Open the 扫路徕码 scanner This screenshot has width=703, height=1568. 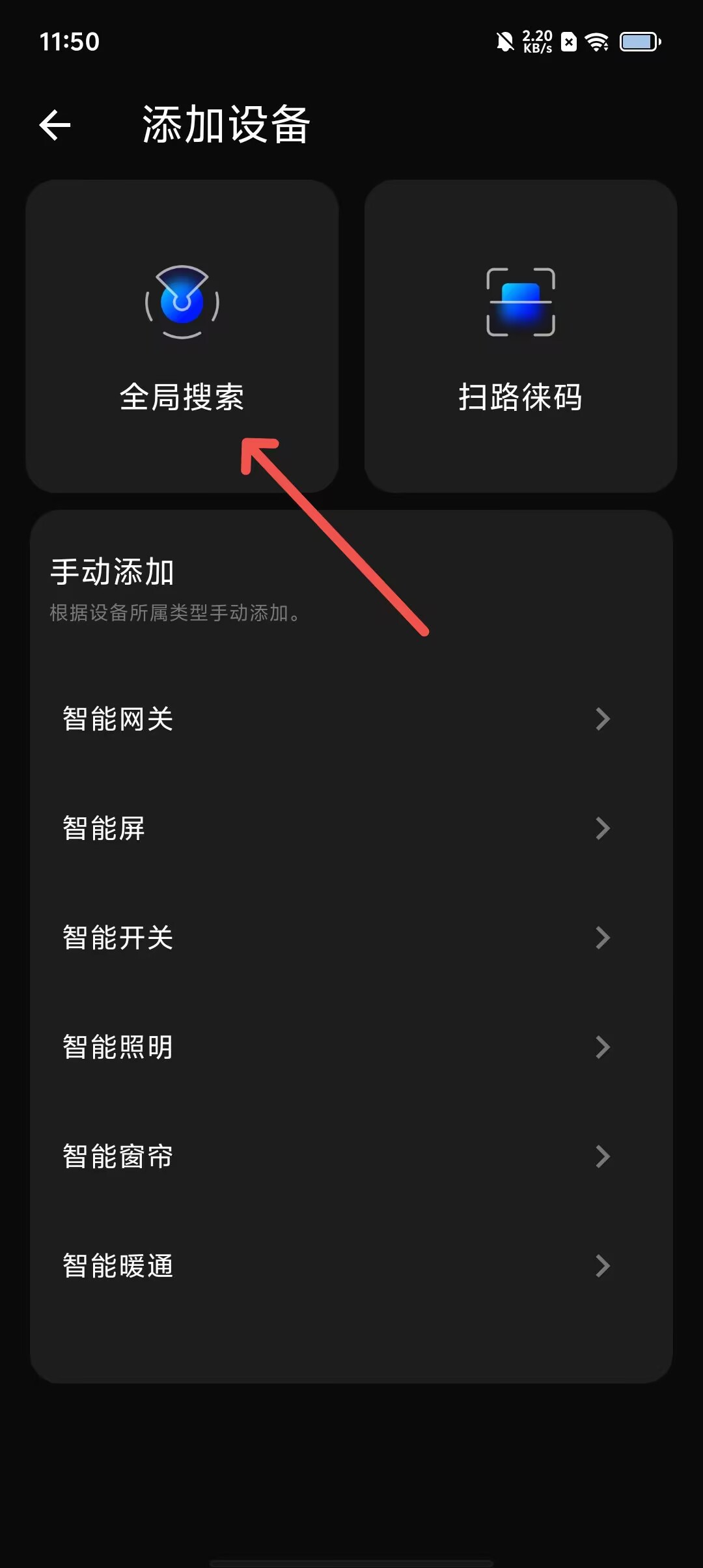[x=521, y=336]
